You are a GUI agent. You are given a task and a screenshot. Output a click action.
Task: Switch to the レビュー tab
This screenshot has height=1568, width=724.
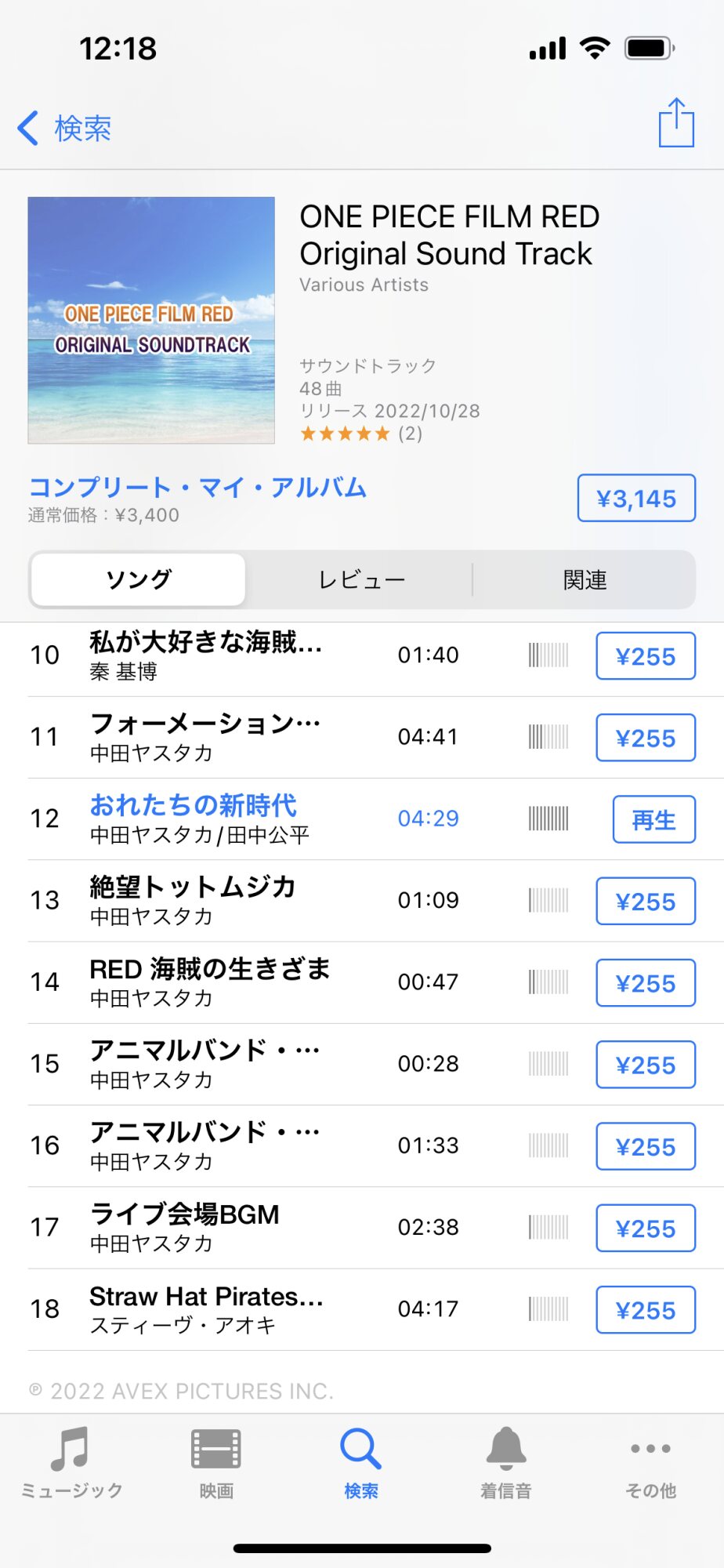(x=361, y=580)
